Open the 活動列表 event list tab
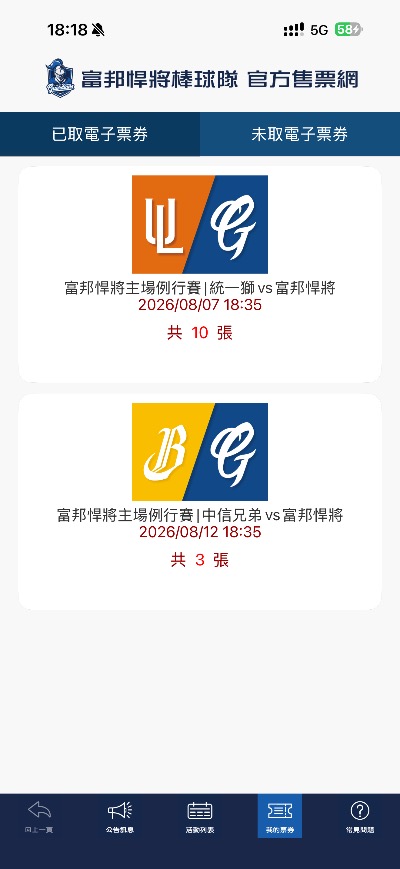This screenshot has height=869, width=400. (200, 816)
